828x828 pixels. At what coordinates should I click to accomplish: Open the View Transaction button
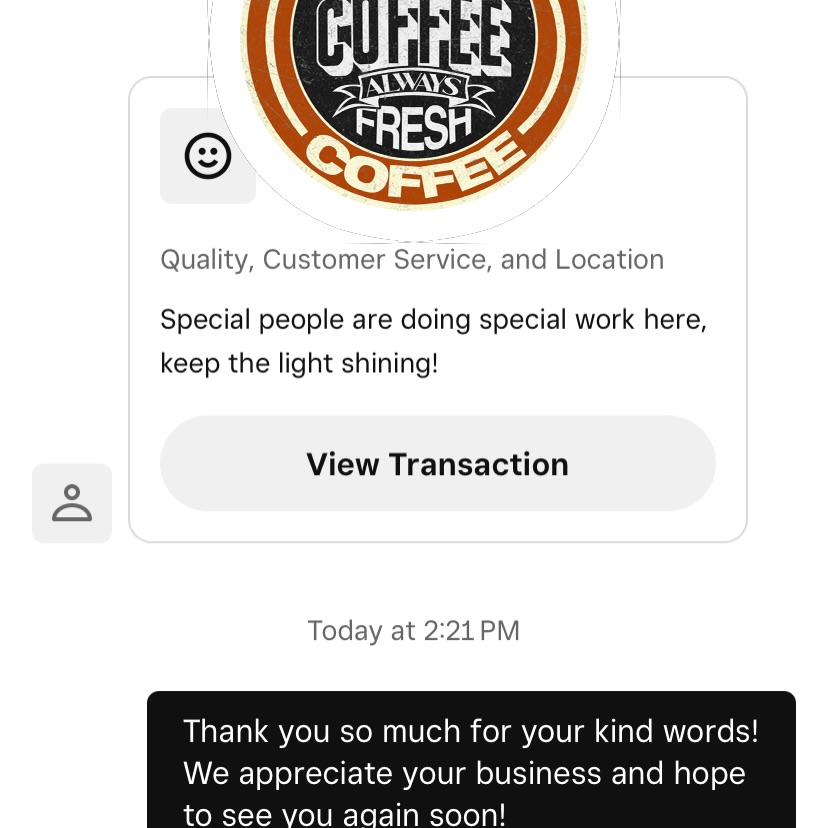pyautogui.click(x=437, y=464)
